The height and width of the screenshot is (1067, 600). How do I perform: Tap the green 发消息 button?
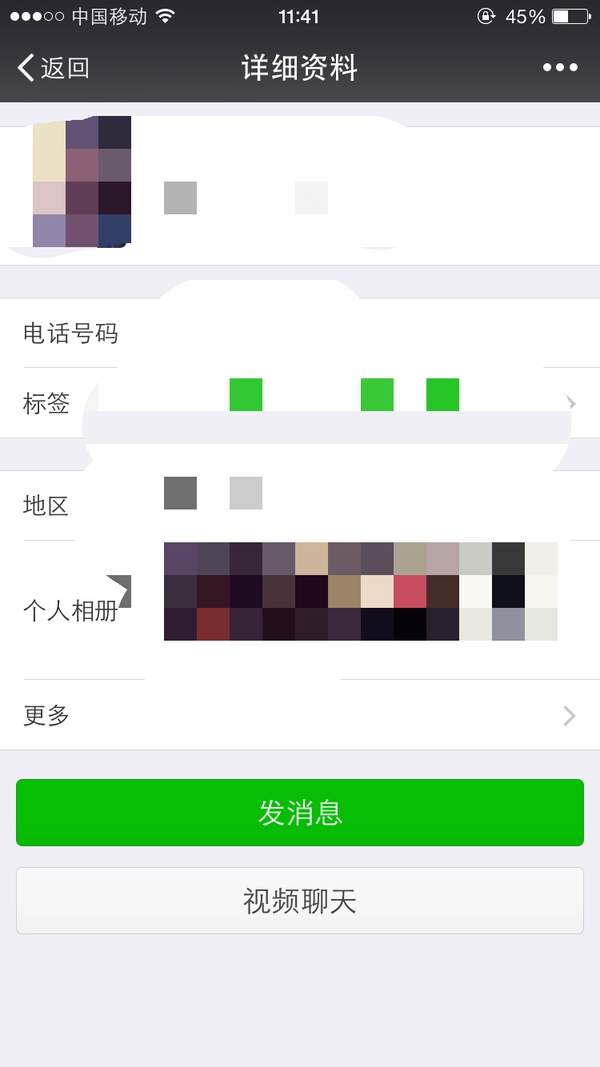click(x=300, y=813)
